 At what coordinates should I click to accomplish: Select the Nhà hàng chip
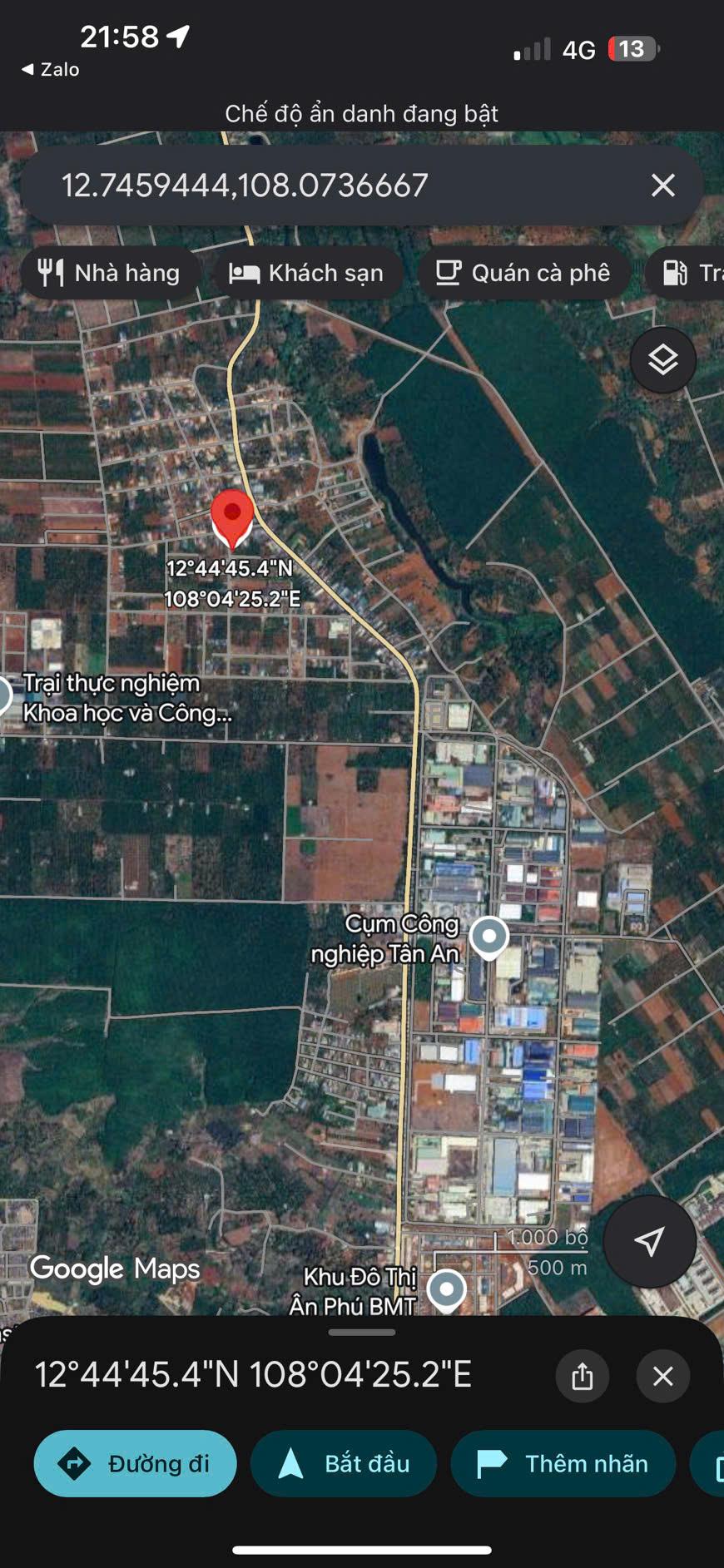click(110, 273)
